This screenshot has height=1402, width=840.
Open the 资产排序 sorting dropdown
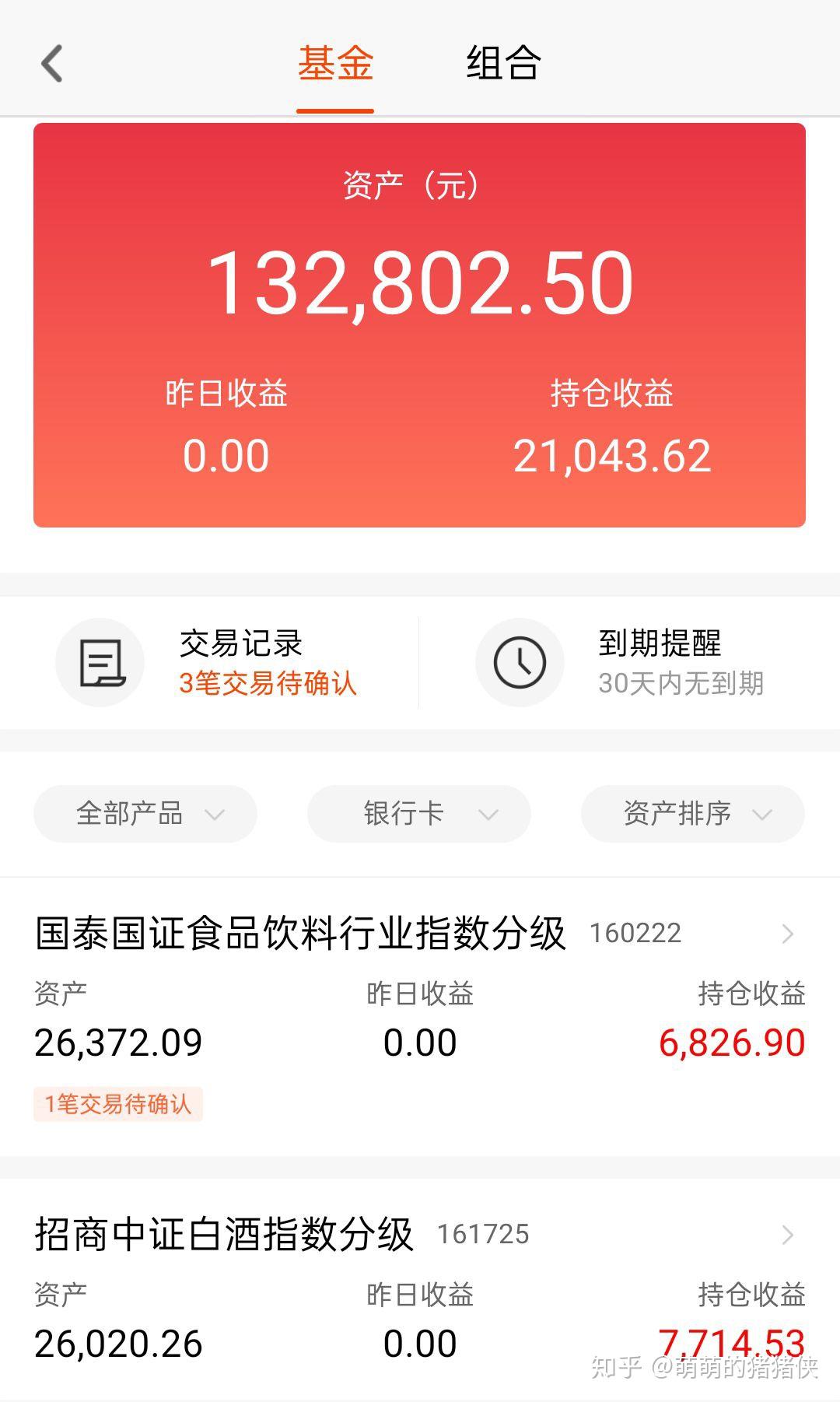(x=691, y=814)
